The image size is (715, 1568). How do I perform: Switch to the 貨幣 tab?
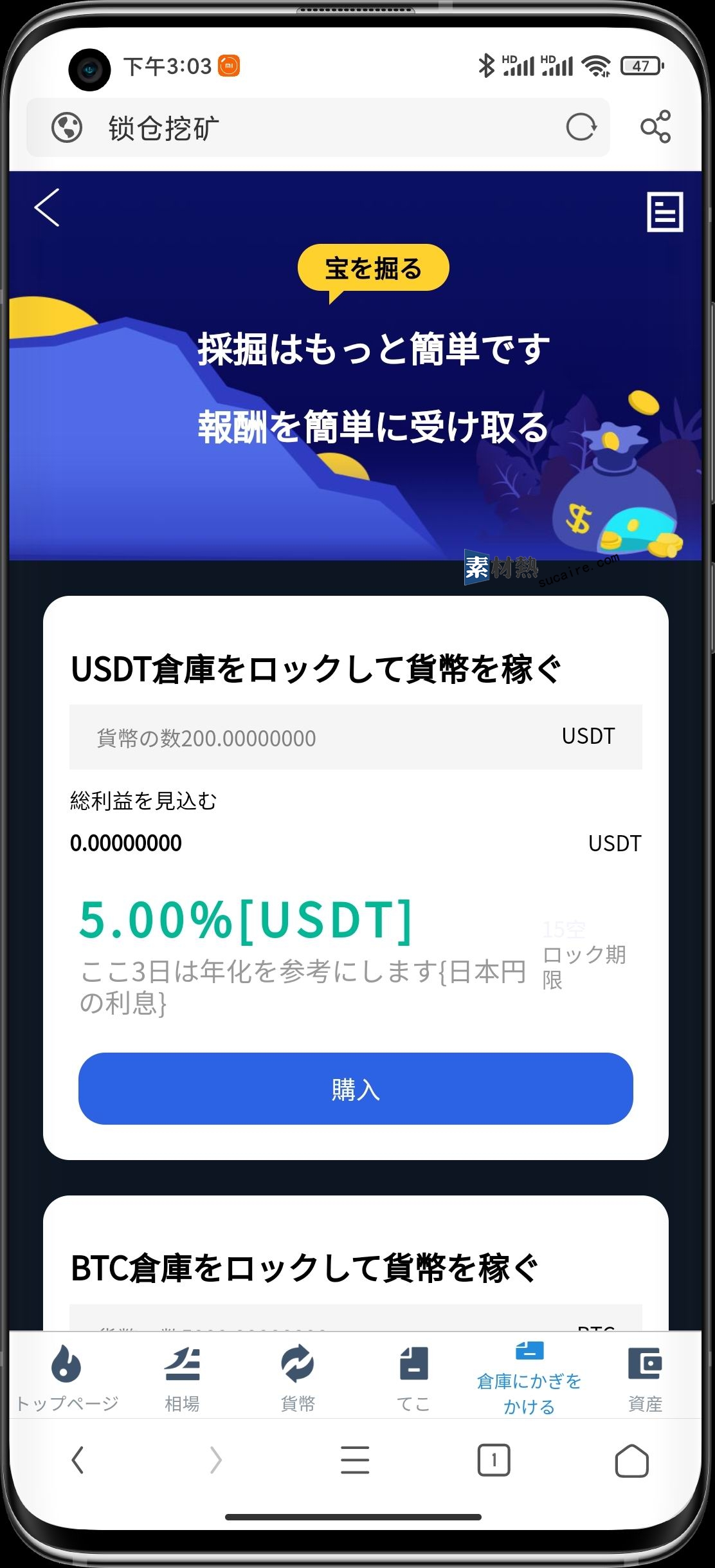(298, 1377)
